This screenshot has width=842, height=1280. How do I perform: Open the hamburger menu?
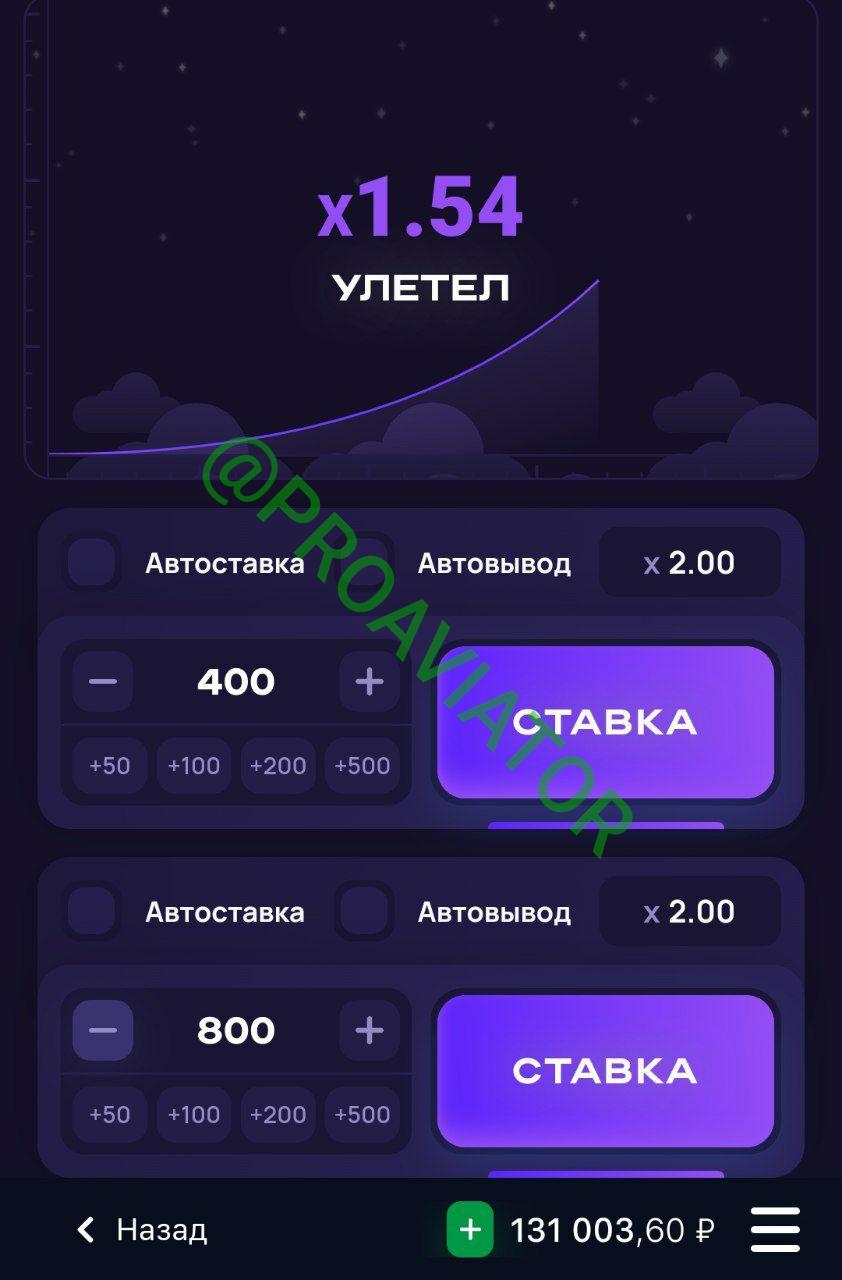[x=775, y=1229]
